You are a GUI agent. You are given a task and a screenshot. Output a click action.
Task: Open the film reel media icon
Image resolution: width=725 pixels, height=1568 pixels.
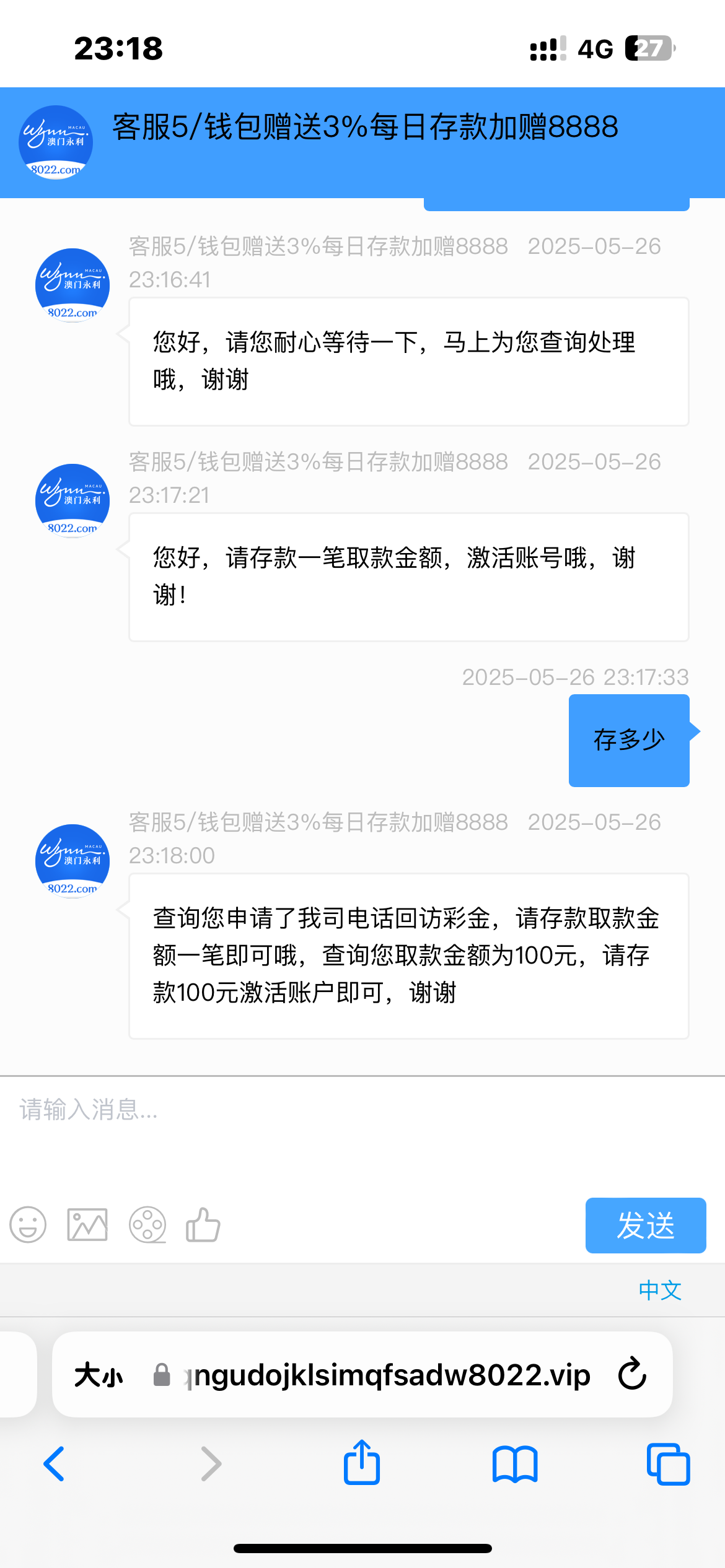coord(147,1225)
